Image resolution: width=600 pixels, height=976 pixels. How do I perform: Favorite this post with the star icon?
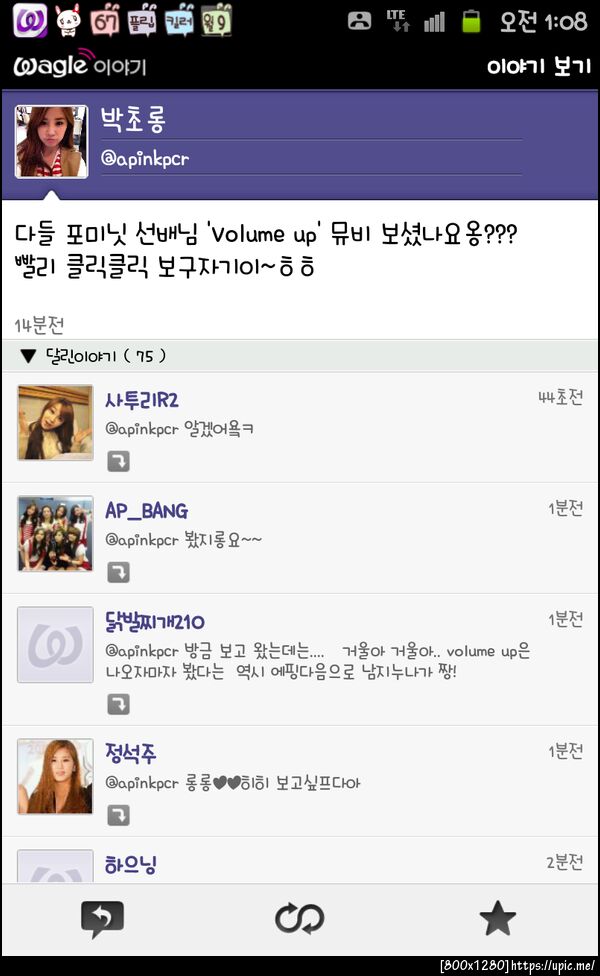[x=497, y=918]
